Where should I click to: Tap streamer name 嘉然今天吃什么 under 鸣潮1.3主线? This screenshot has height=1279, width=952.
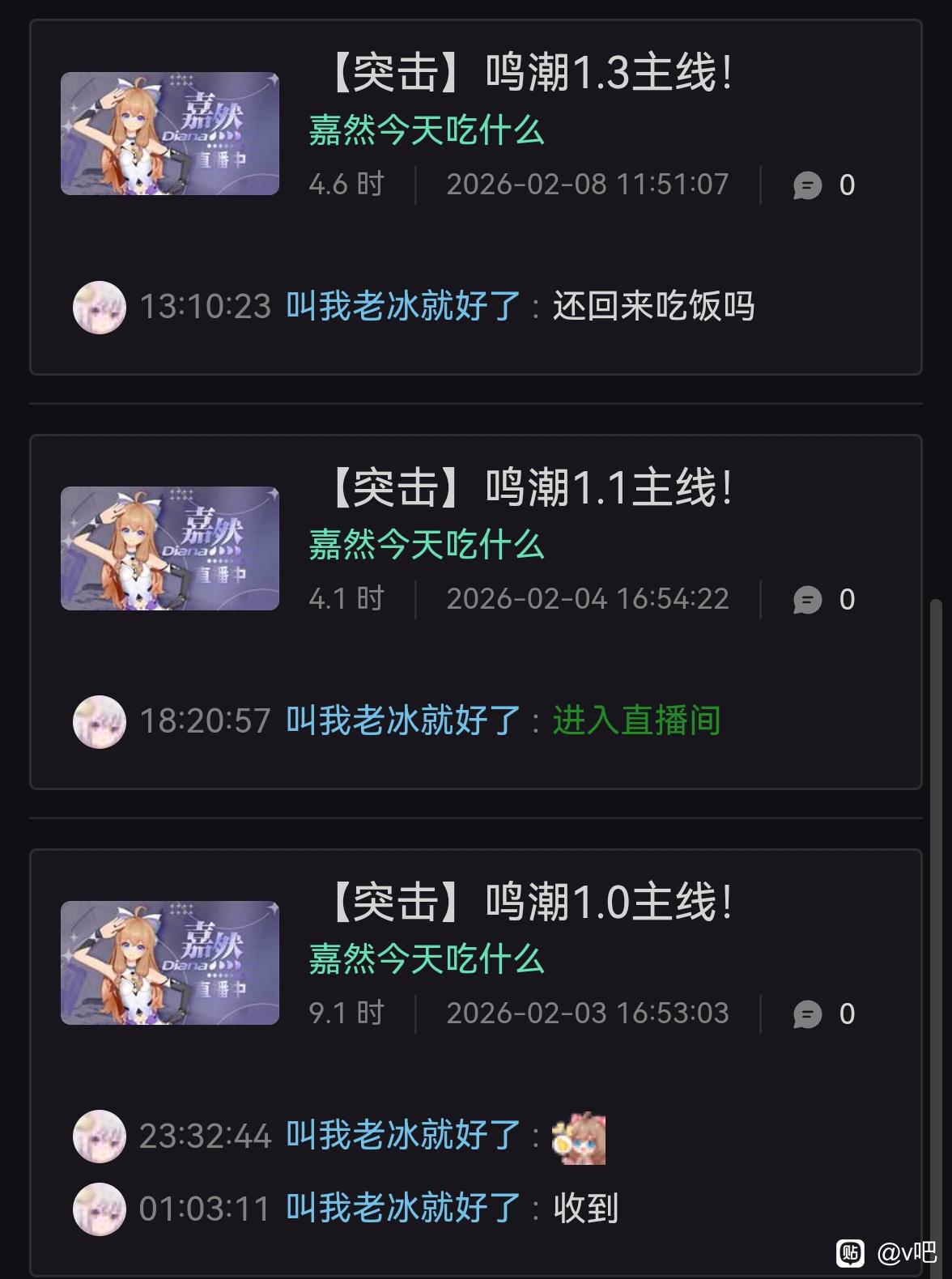click(x=427, y=130)
